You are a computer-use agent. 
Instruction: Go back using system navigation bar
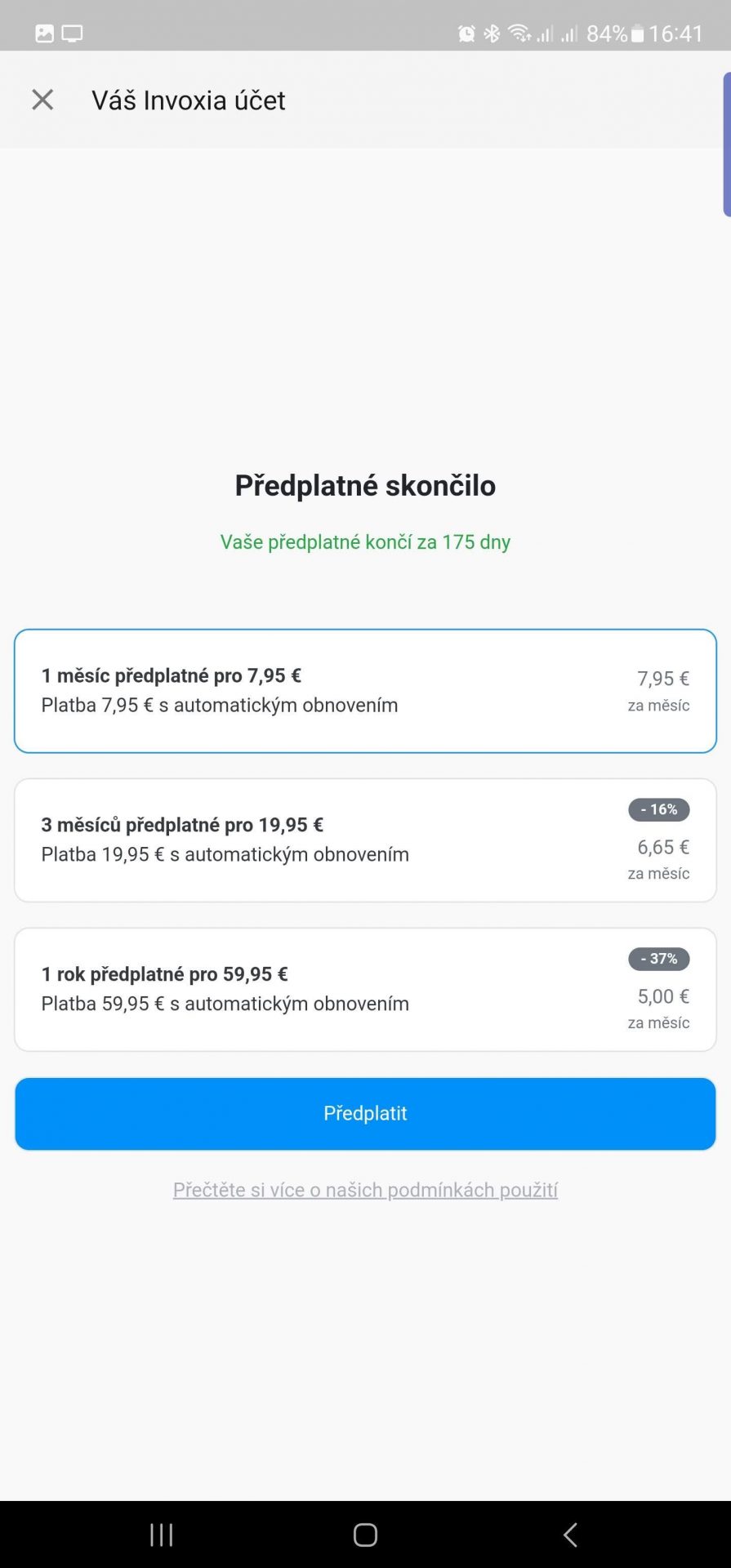570,1535
